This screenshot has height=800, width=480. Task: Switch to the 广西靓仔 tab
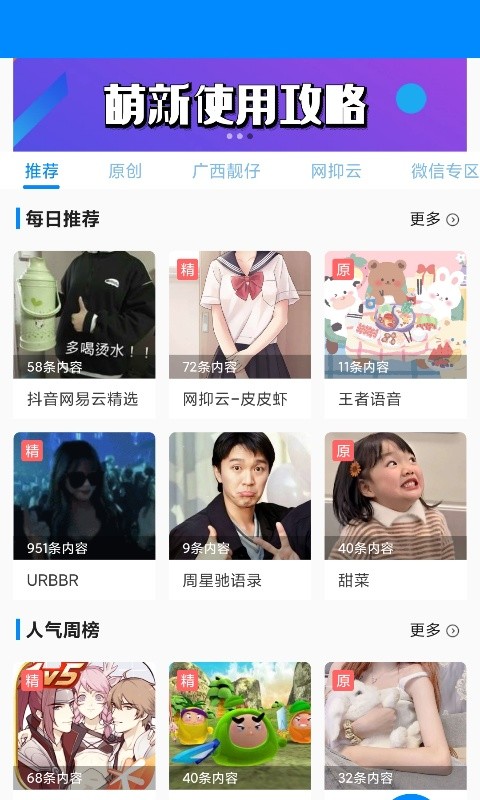(x=226, y=171)
